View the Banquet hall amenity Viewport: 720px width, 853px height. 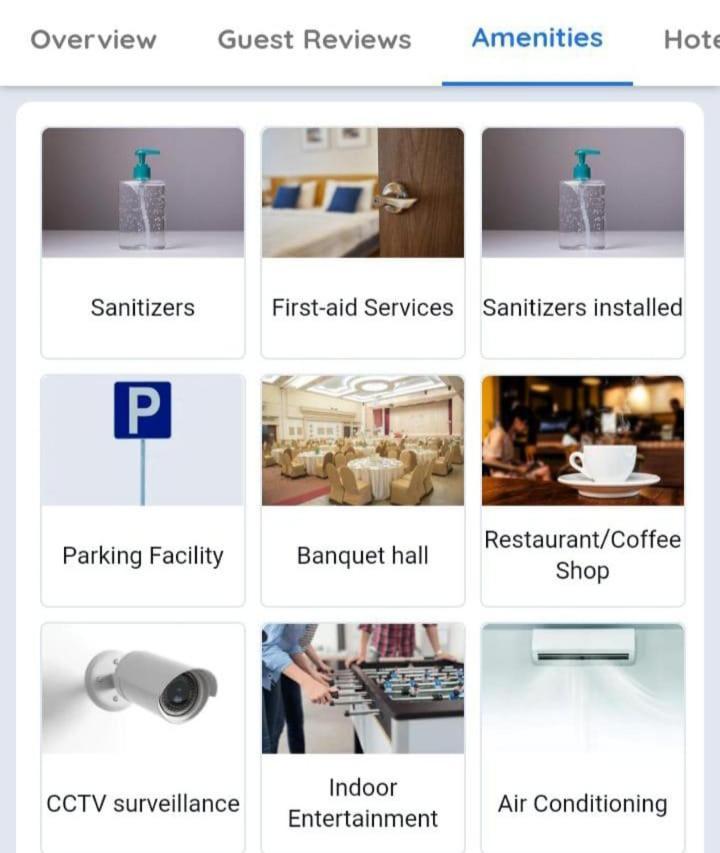363,490
